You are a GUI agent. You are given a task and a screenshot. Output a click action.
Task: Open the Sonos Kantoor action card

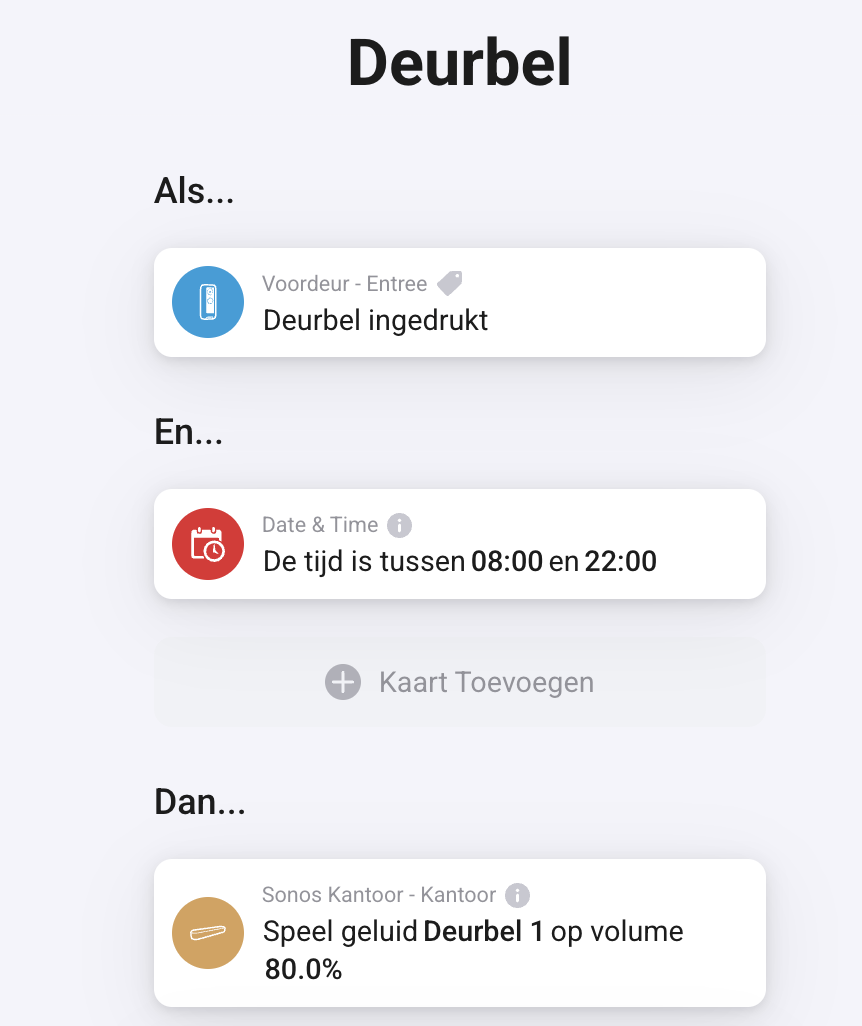[459, 933]
